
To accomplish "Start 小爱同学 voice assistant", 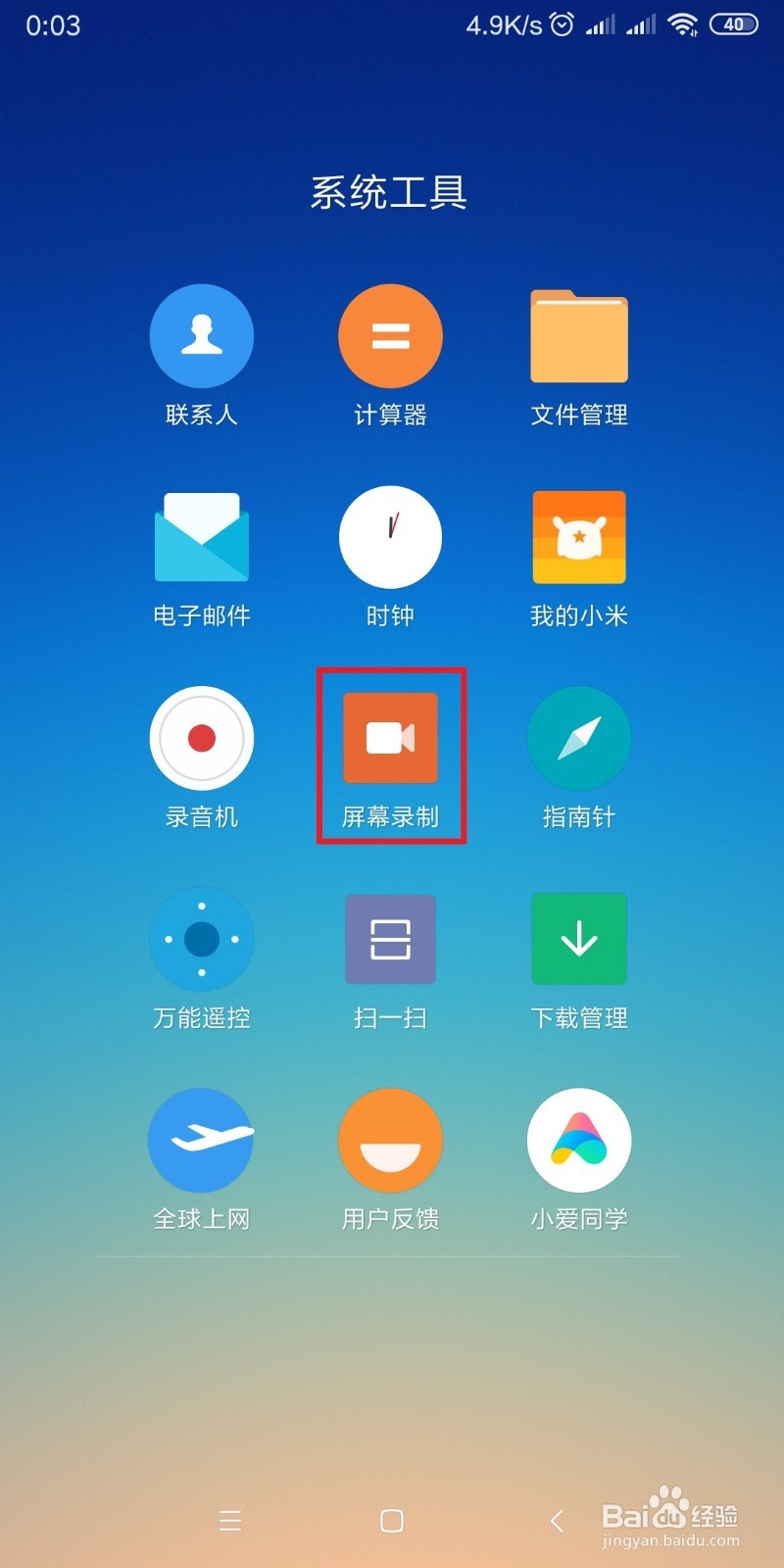I will pos(579,1140).
